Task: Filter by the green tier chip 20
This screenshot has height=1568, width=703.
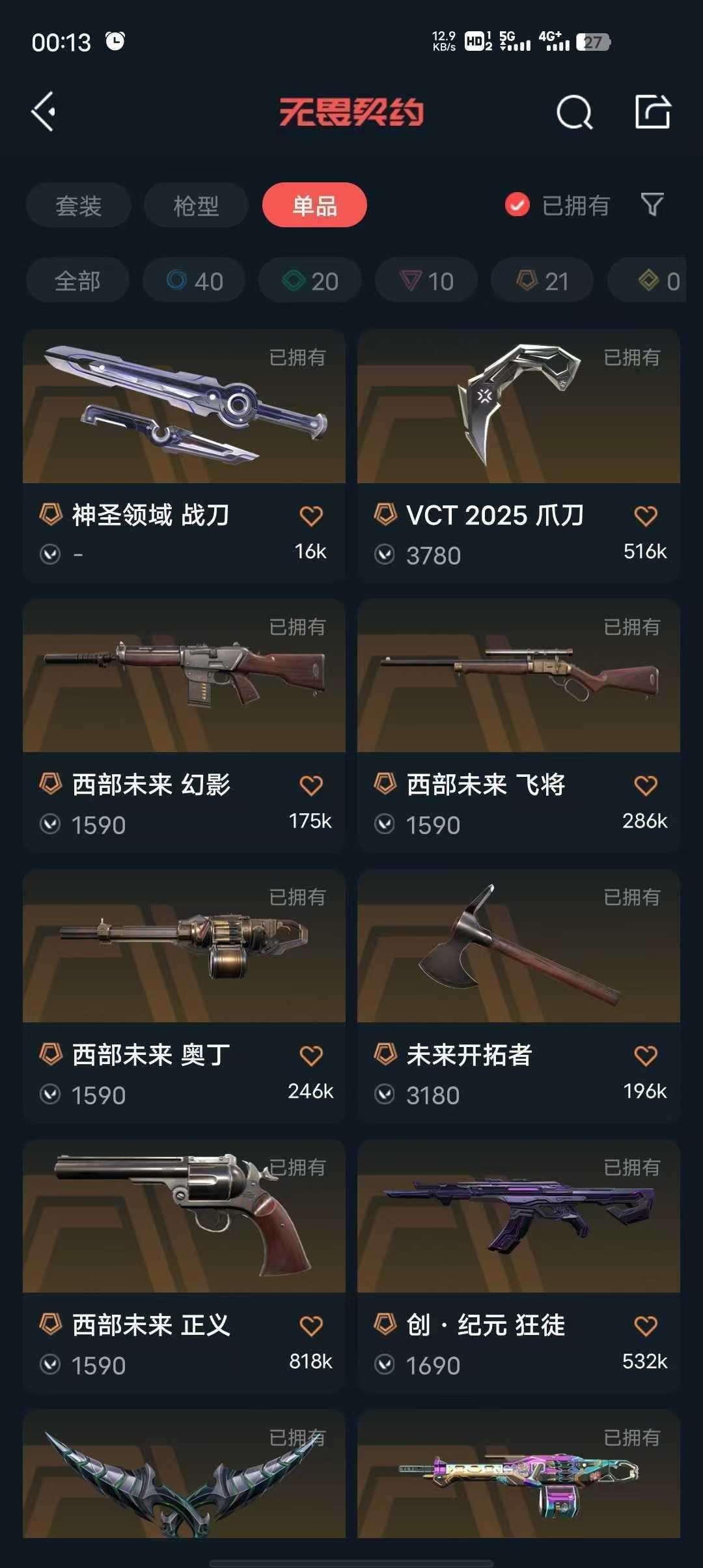Action: pos(310,281)
